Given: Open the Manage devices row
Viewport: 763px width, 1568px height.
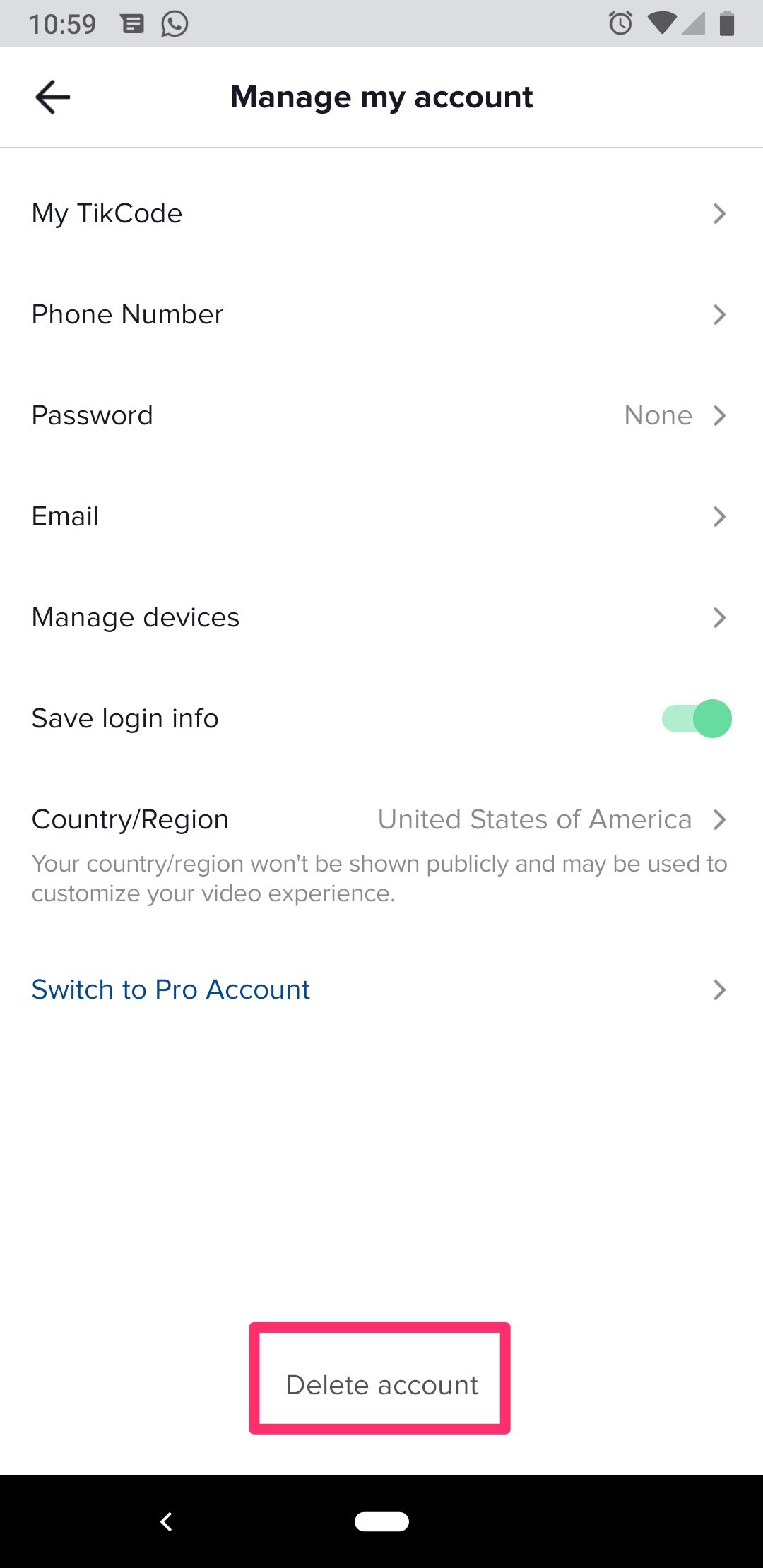Looking at the screenshot, I should click(x=381, y=617).
